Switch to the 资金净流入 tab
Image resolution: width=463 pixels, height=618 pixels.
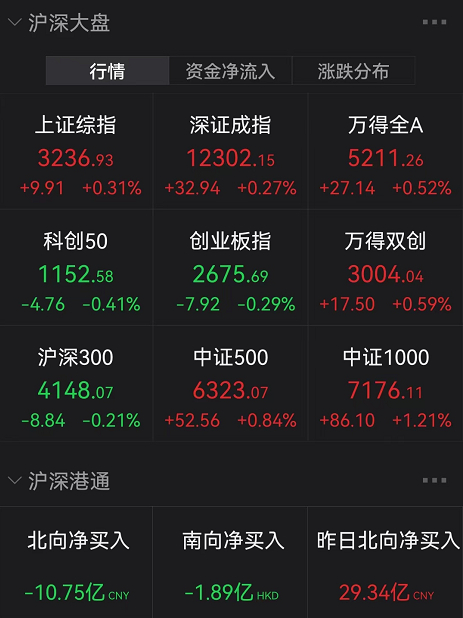pyautogui.click(x=230, y=71)
